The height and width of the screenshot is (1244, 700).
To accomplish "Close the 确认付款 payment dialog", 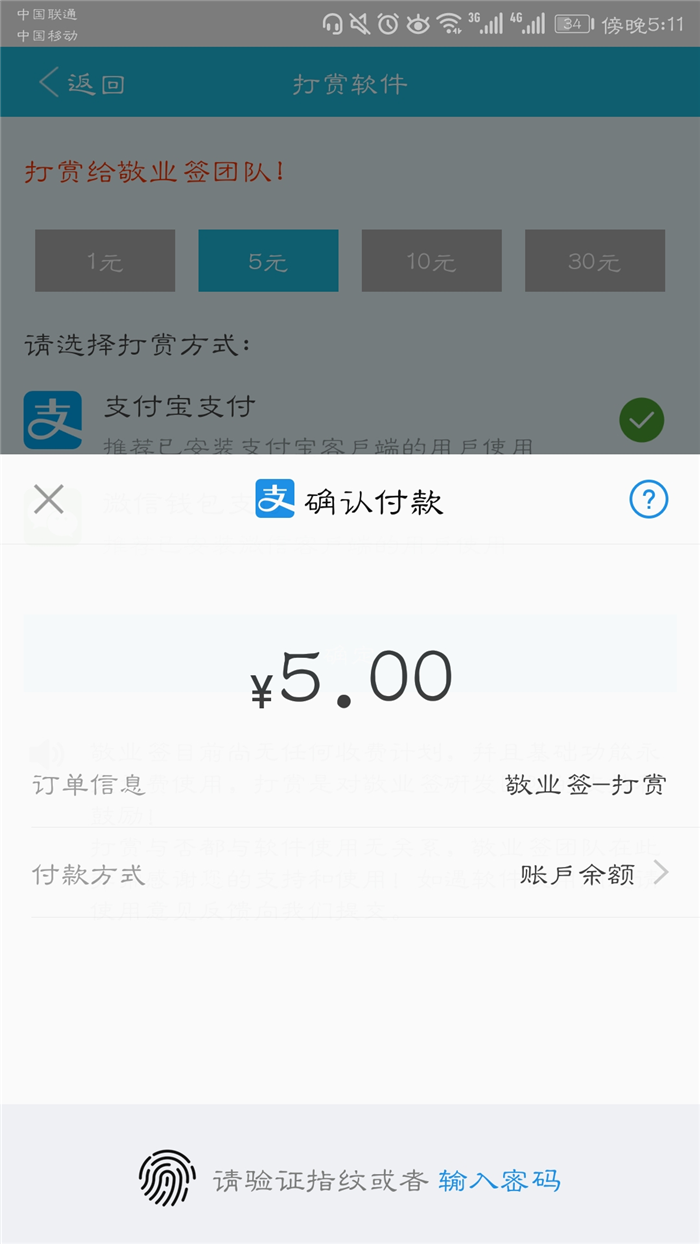I will [48, 499].
